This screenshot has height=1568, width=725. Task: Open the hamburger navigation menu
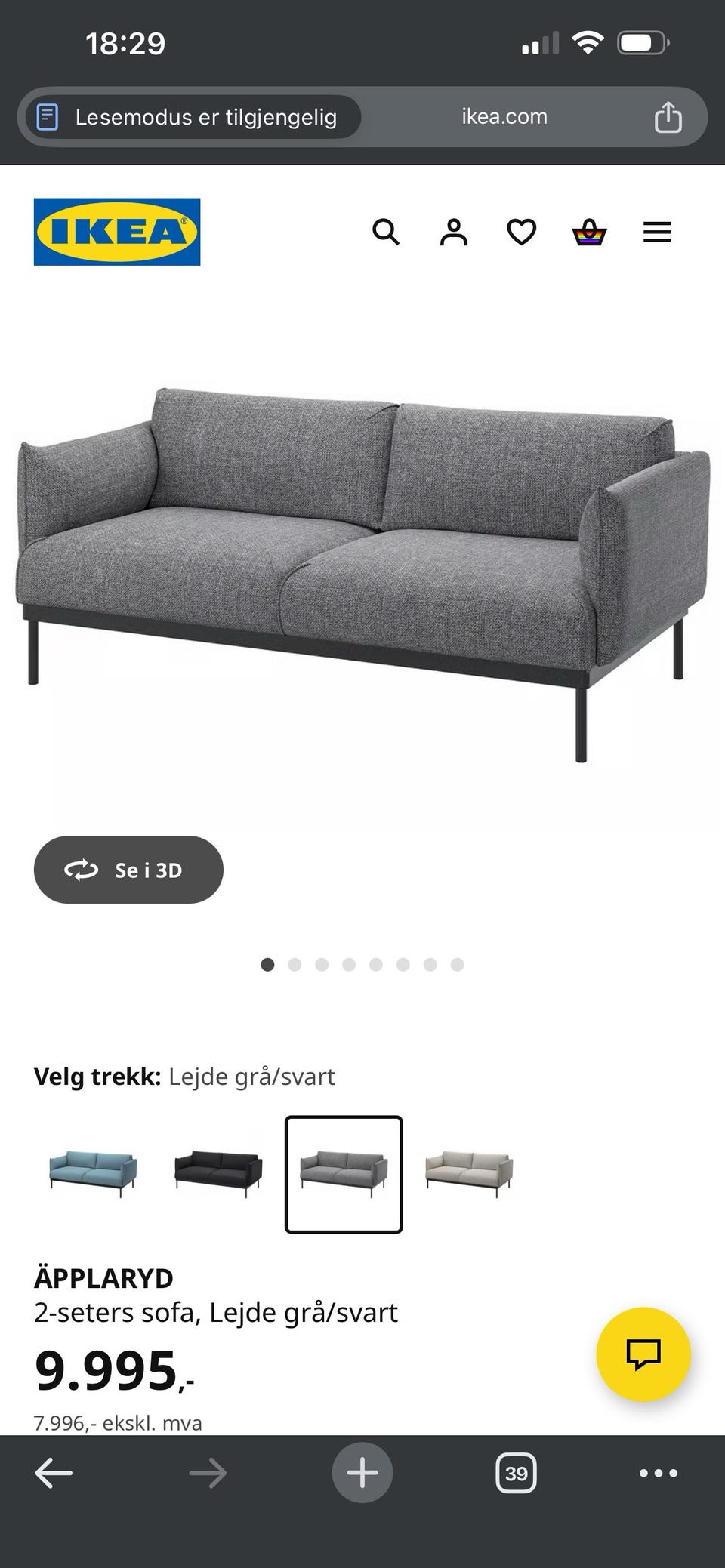[656, 232]
